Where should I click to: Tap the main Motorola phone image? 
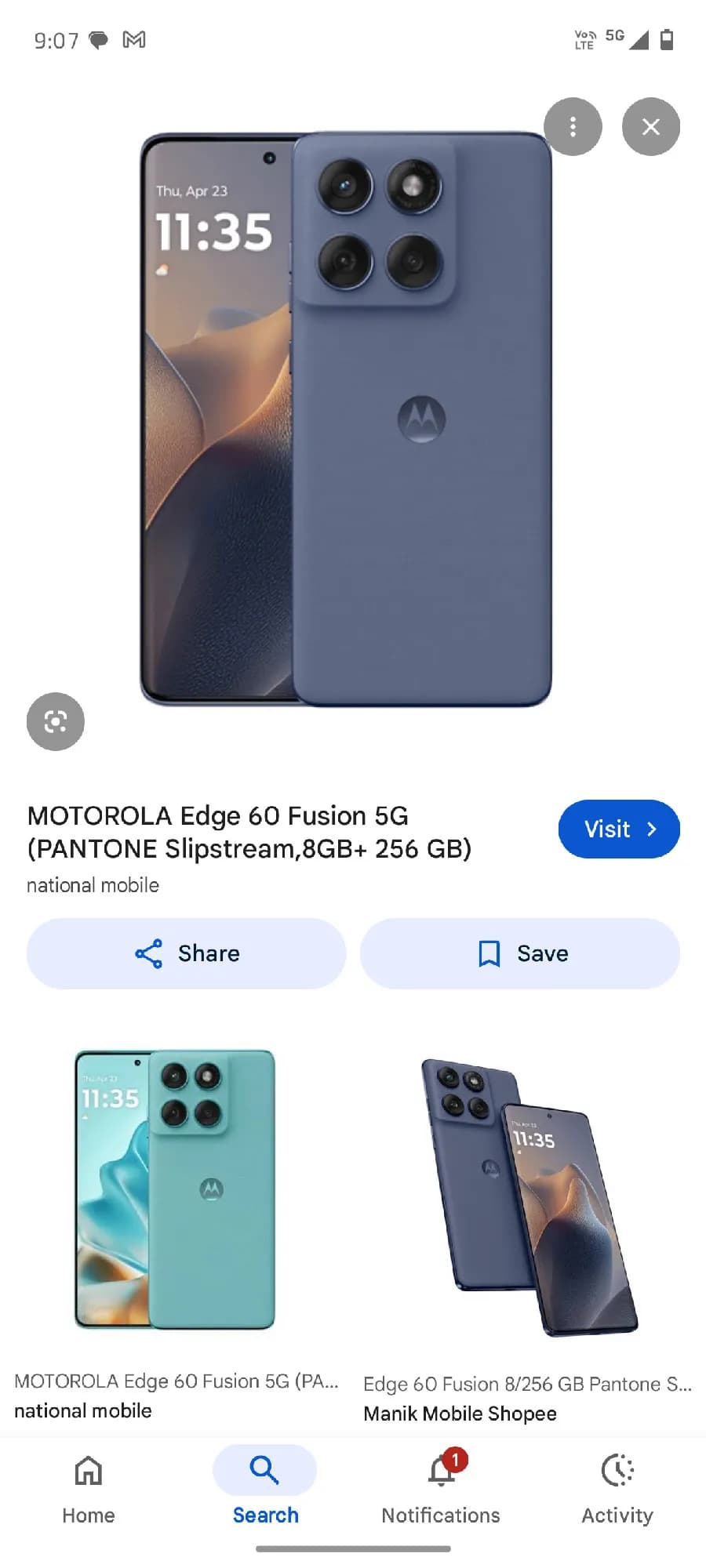[345, 419]
